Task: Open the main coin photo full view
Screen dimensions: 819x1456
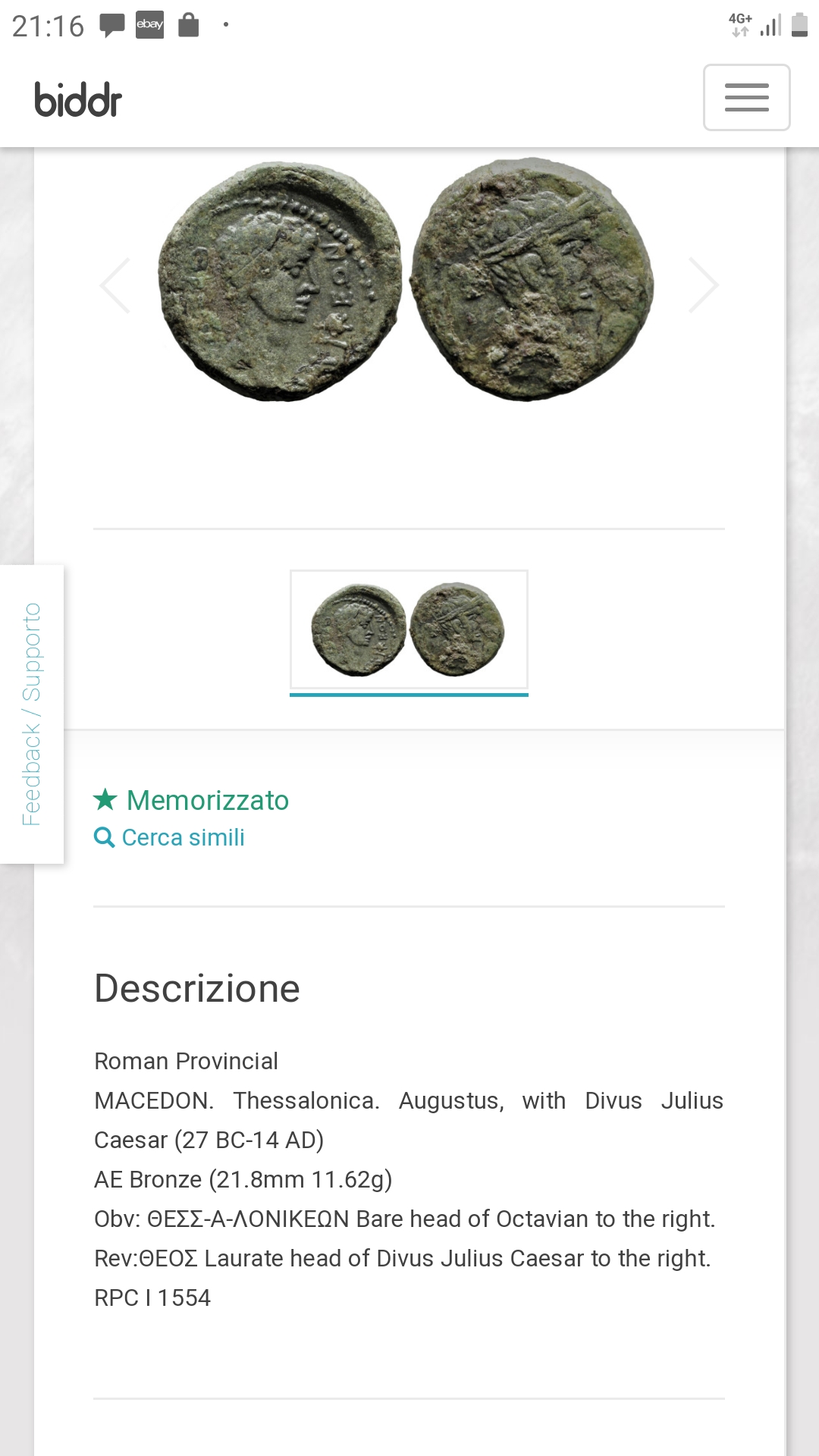Action: coord(406,280)
